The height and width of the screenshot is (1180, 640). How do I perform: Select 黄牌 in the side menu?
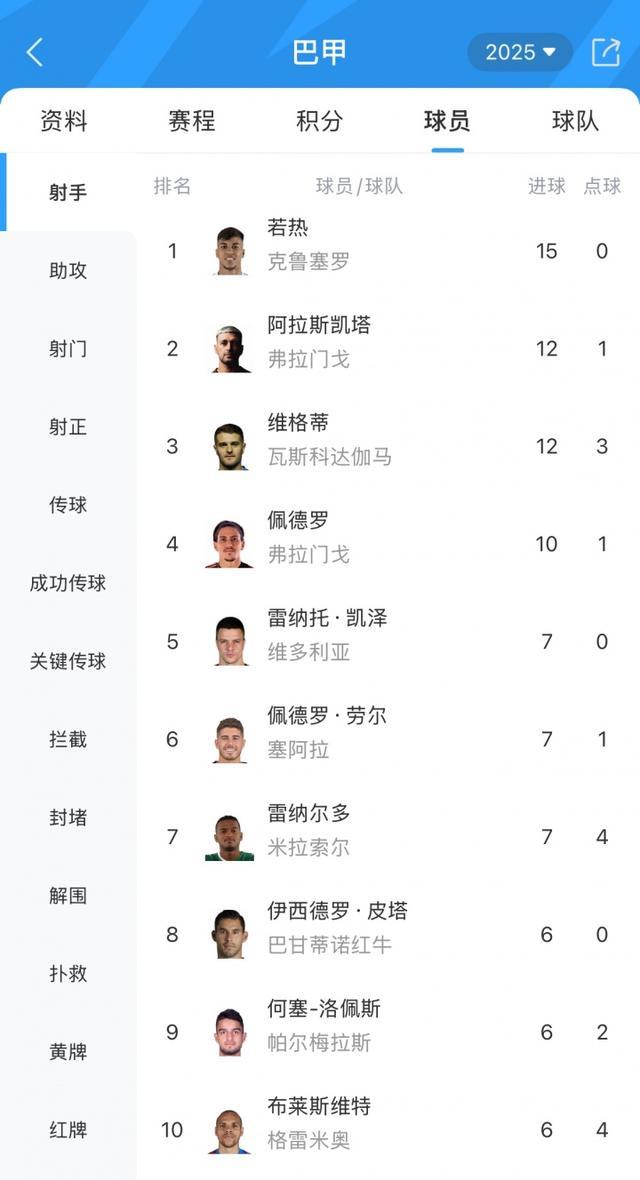[68, 1052]
